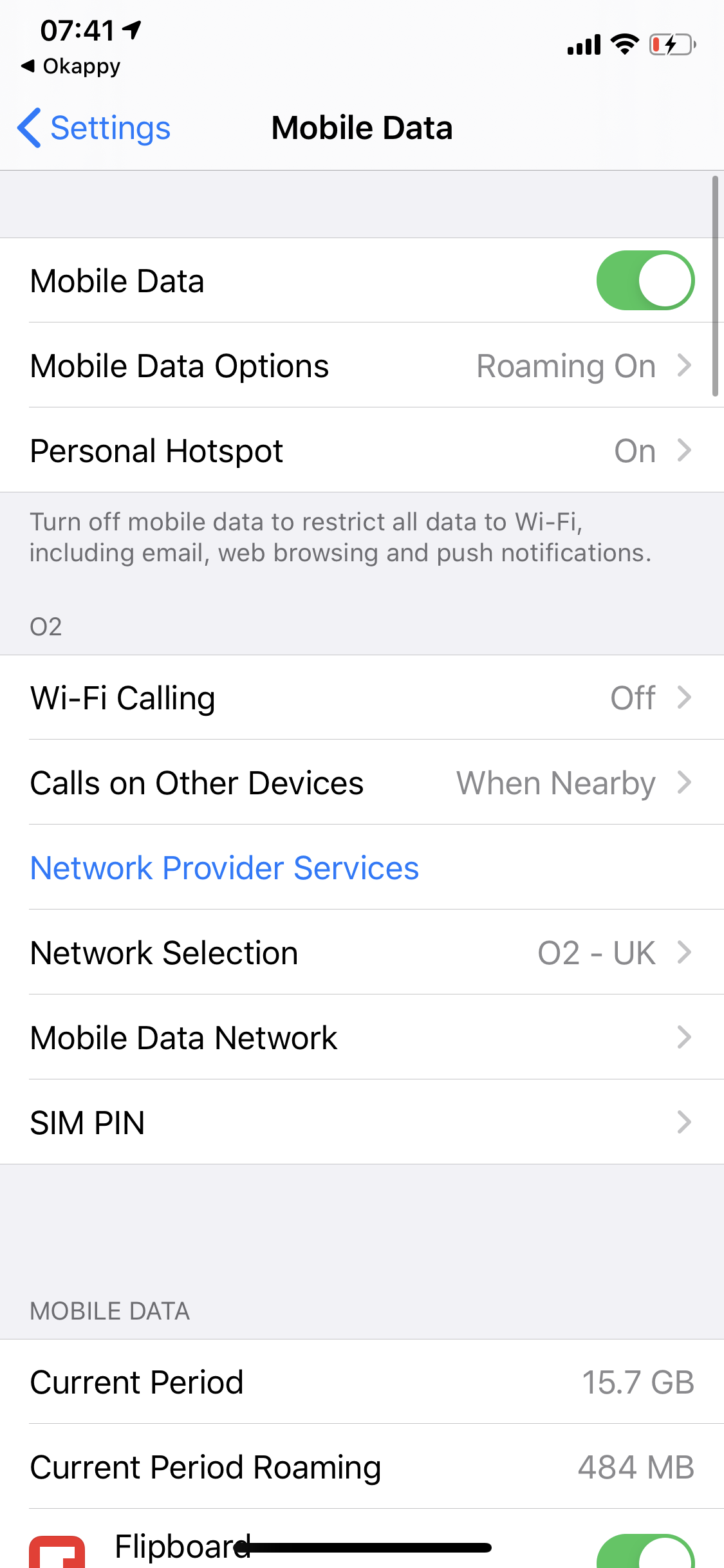
Task: Expand the Mobile Data Network page
Action: [x=362, y=1037]
